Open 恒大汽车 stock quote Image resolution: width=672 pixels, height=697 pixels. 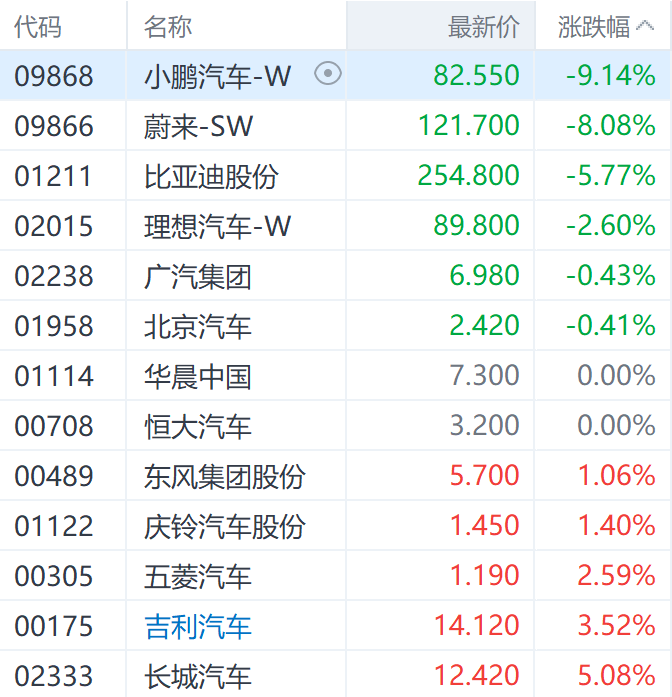coord(197,426)
